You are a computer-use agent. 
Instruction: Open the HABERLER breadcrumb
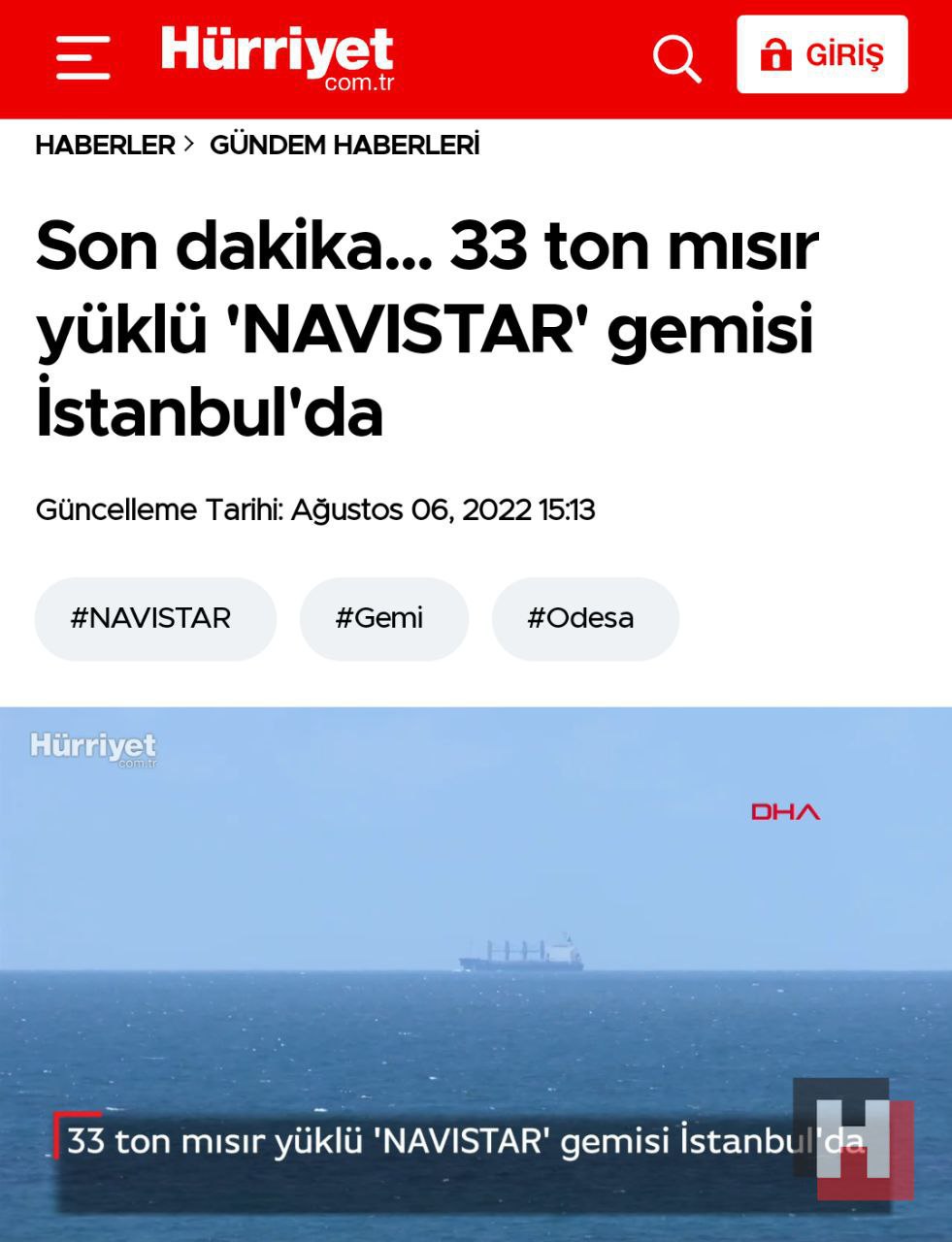(105, 146)
